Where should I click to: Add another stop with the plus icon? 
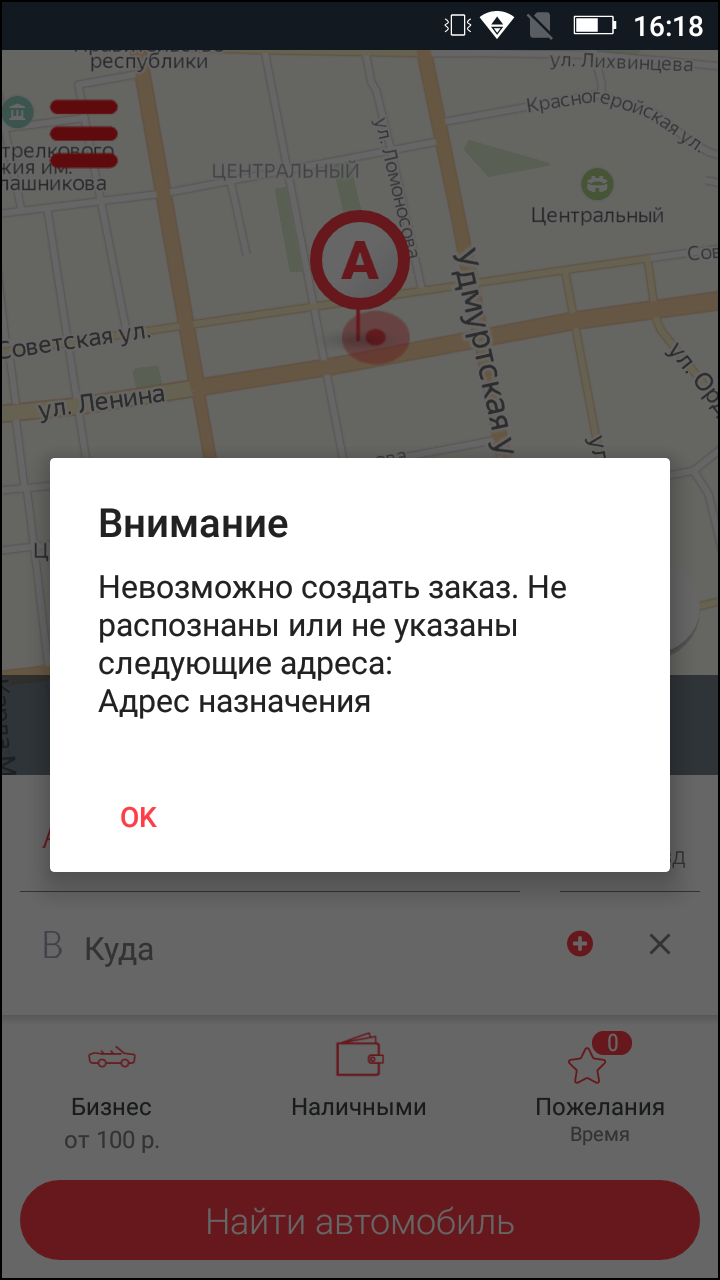tap(580, 943)
